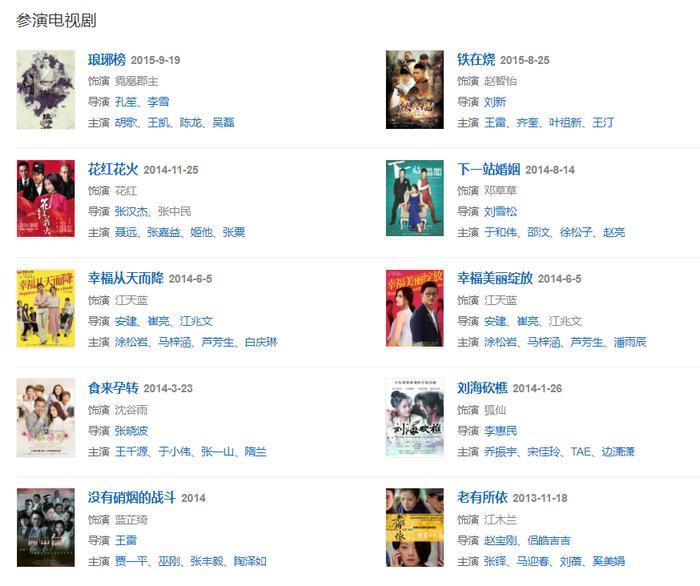The image size is (700, 586).
Task: Open director 张晓波's page
Action: pos(131,431)
